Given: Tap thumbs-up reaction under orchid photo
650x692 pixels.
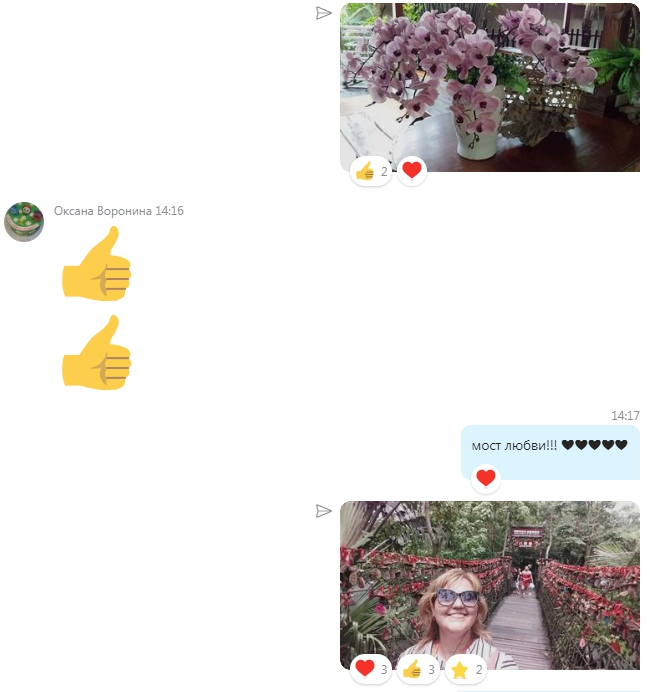Looking at the screenshot, I should pos(371,172).
